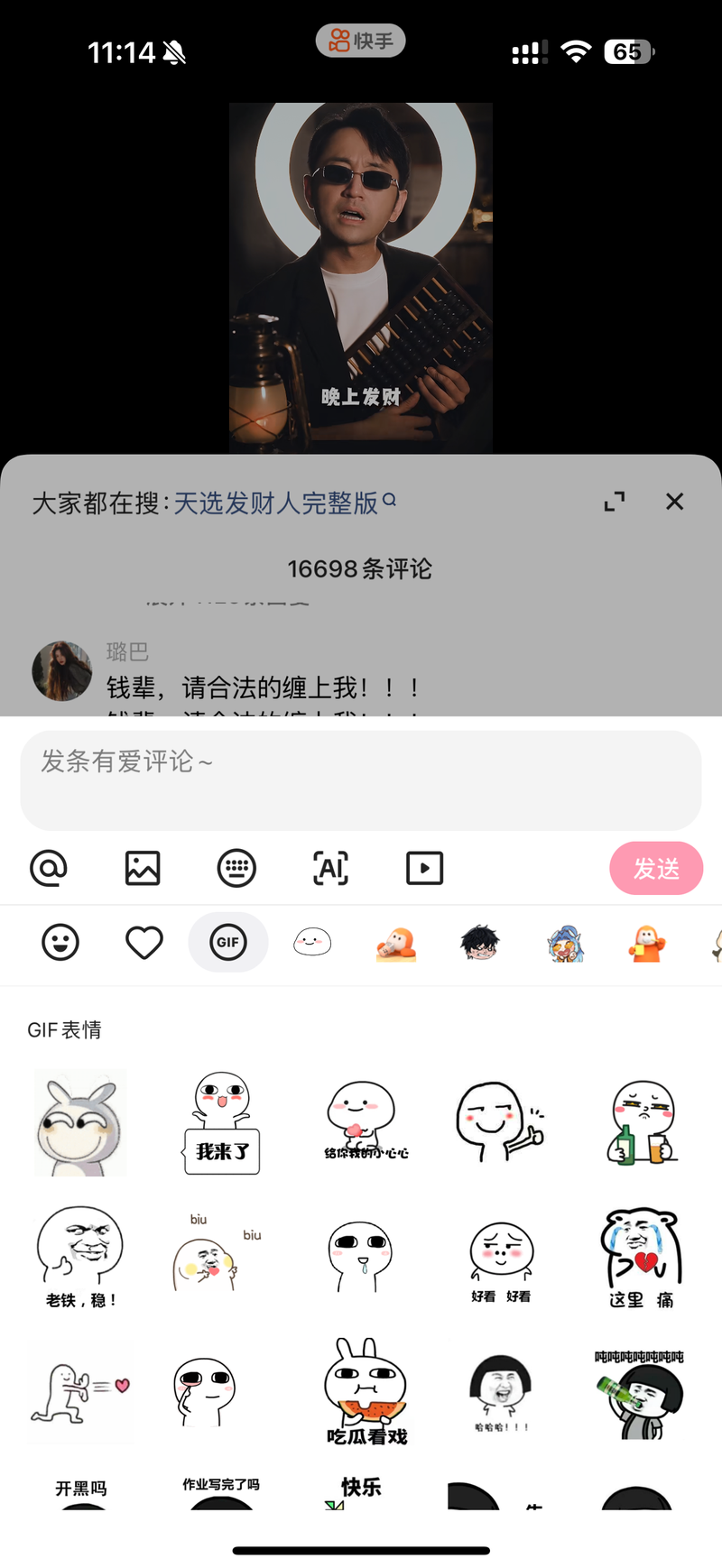Expand comments to full screen

[615, 502]
